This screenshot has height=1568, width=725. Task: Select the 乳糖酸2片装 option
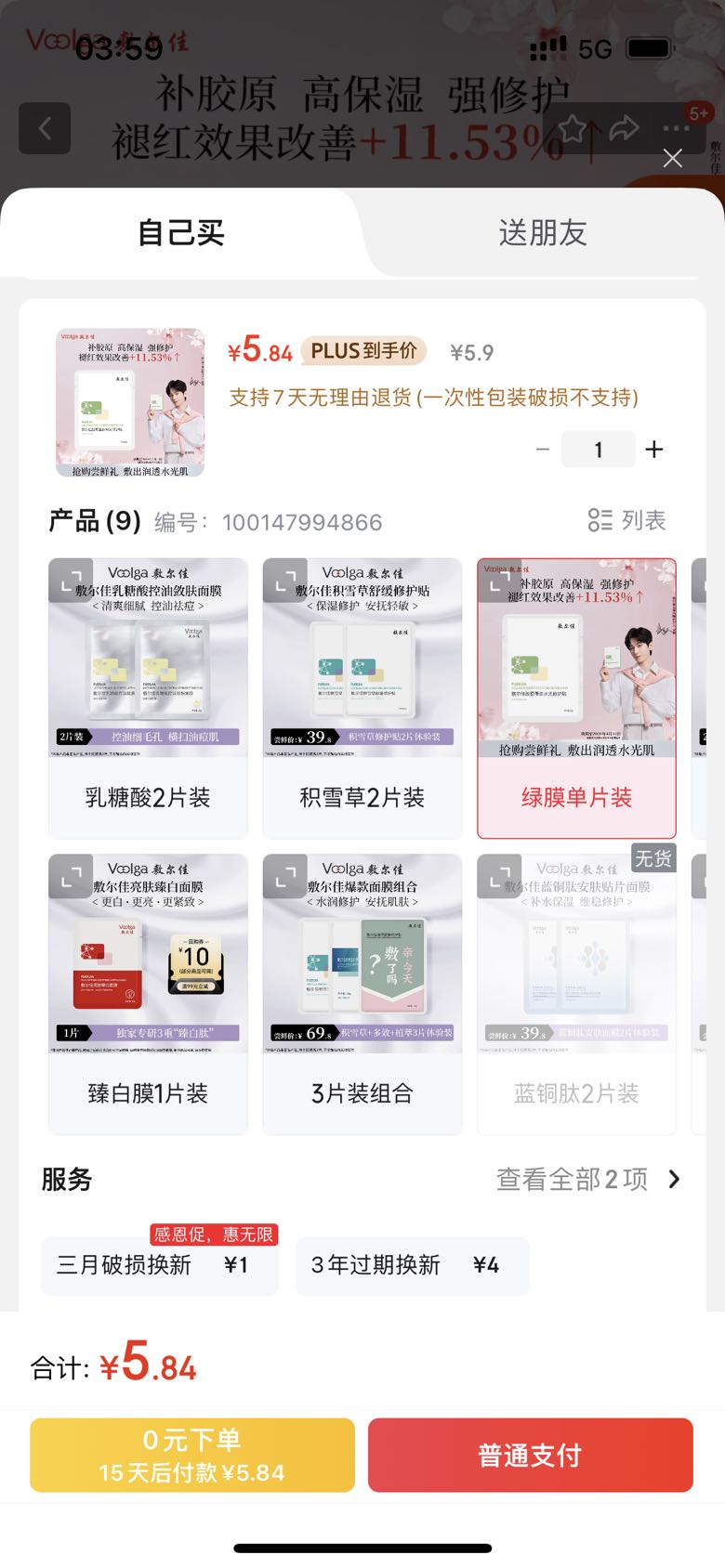148,796
